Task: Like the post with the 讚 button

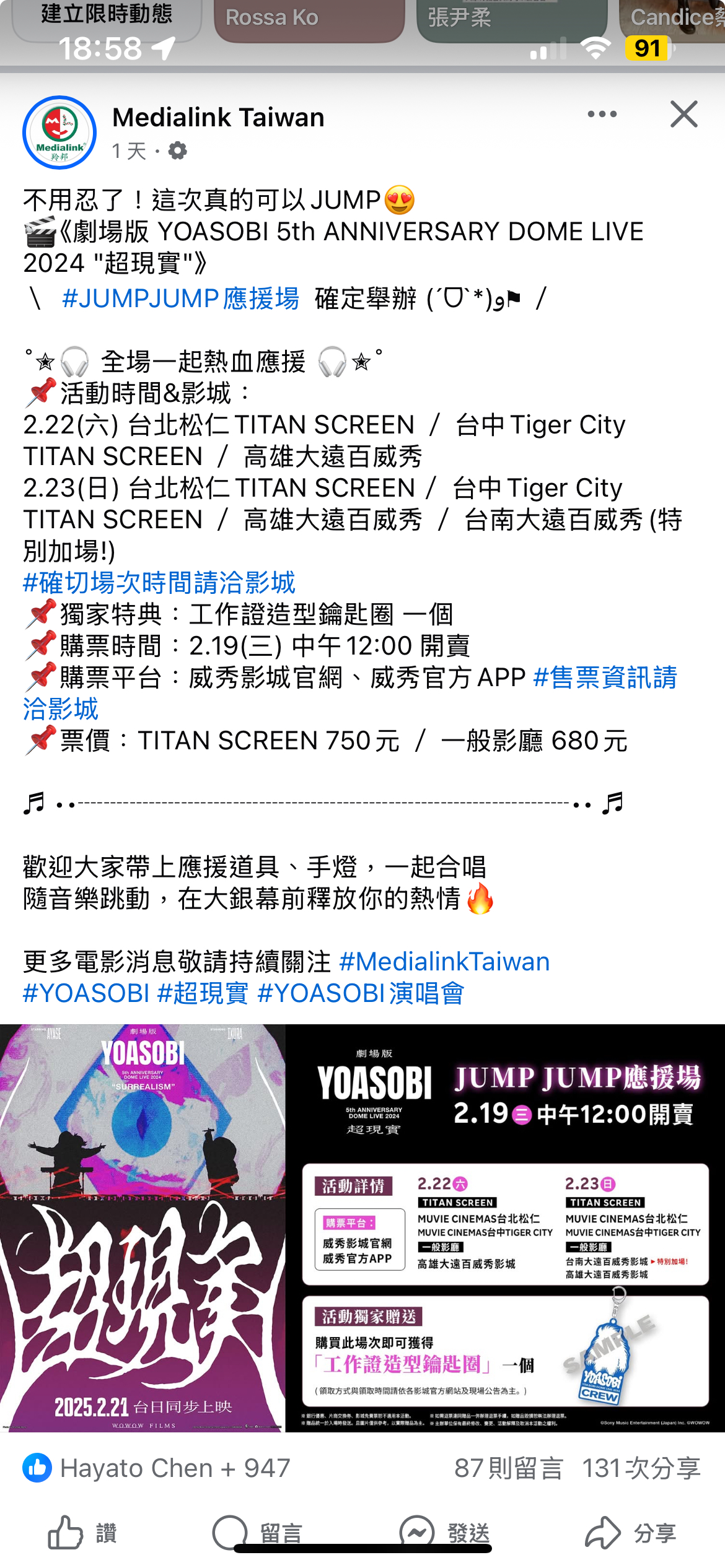Action: click(x=83, y=1533)
